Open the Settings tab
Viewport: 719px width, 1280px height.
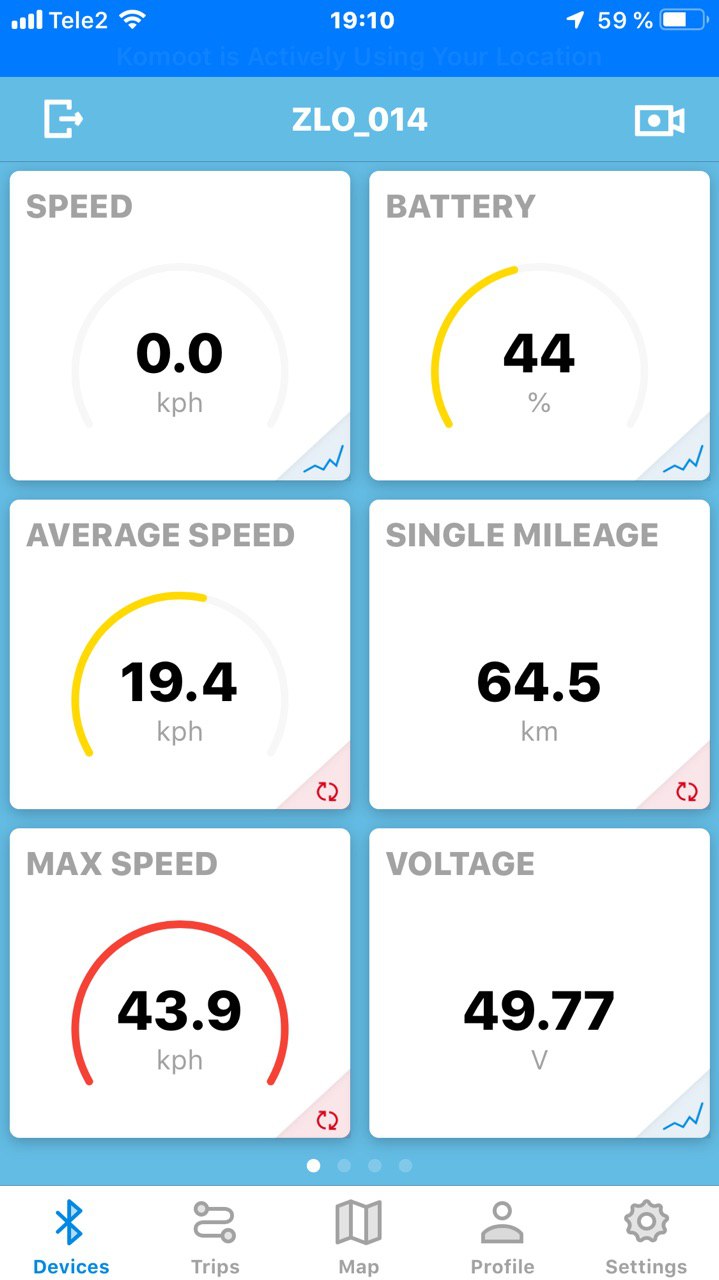[x=646, y=1237]
